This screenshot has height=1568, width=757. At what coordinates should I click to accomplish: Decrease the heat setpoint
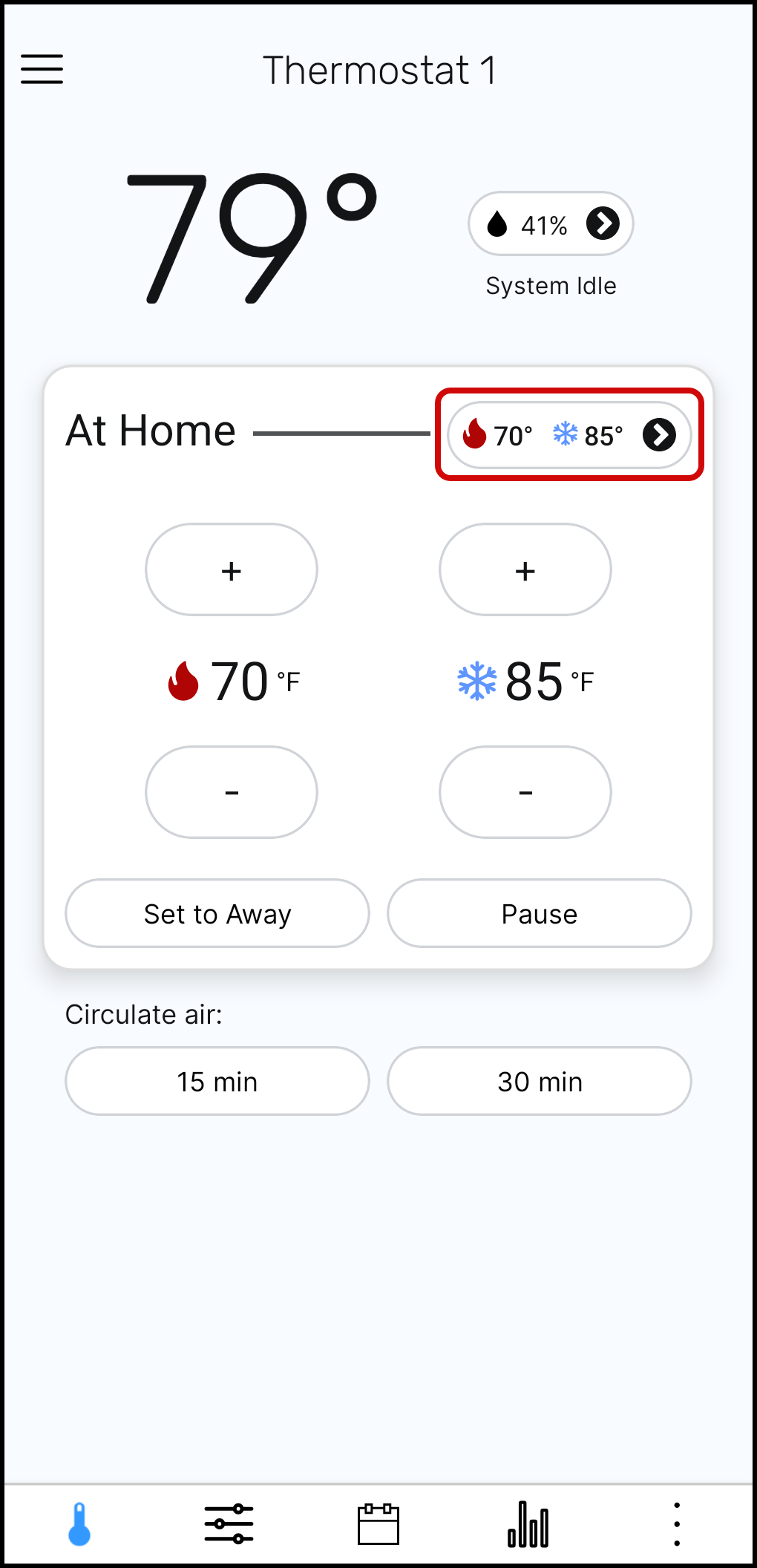coord(232,792)
